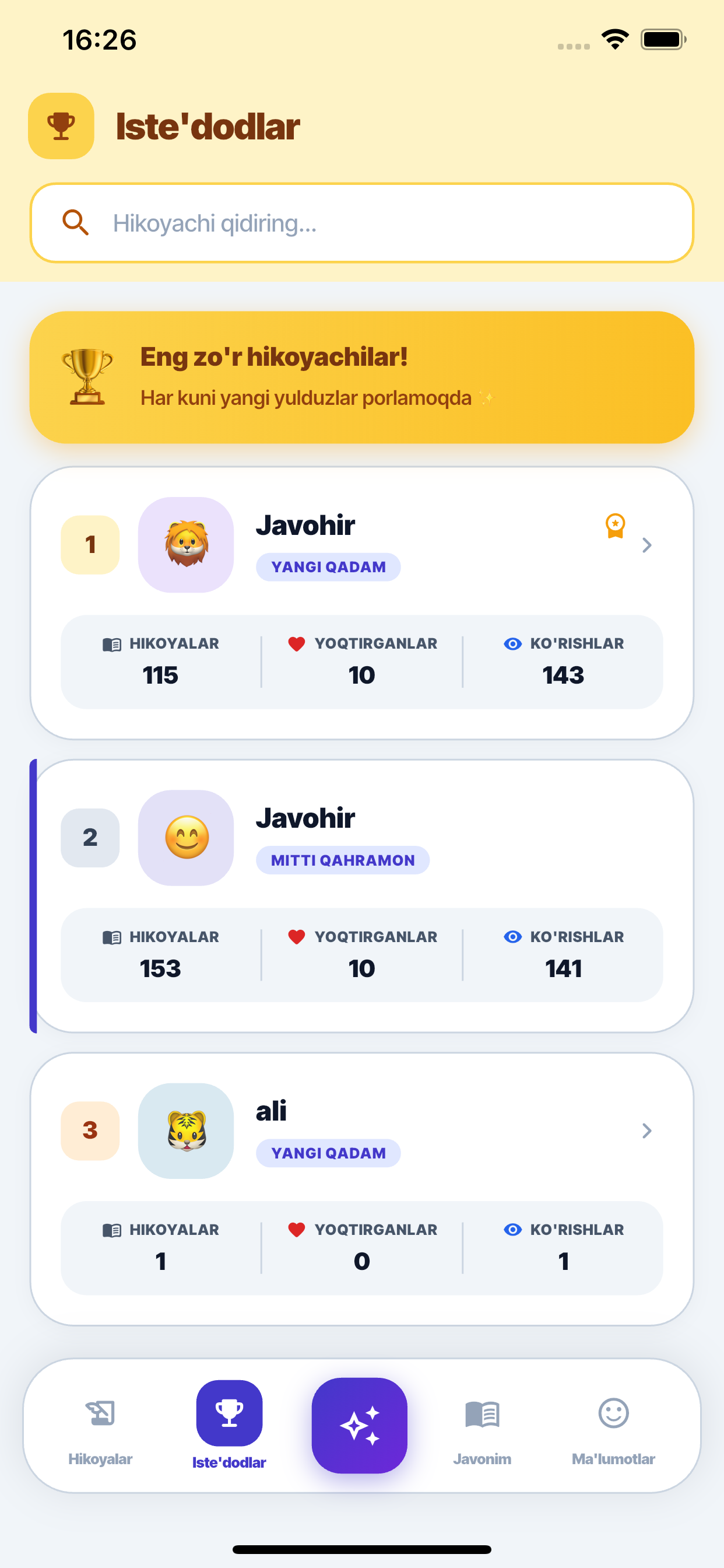Screen dimensions: 724x1568
Task: Go to the Javonim tab
Action: pos(482,1426)
